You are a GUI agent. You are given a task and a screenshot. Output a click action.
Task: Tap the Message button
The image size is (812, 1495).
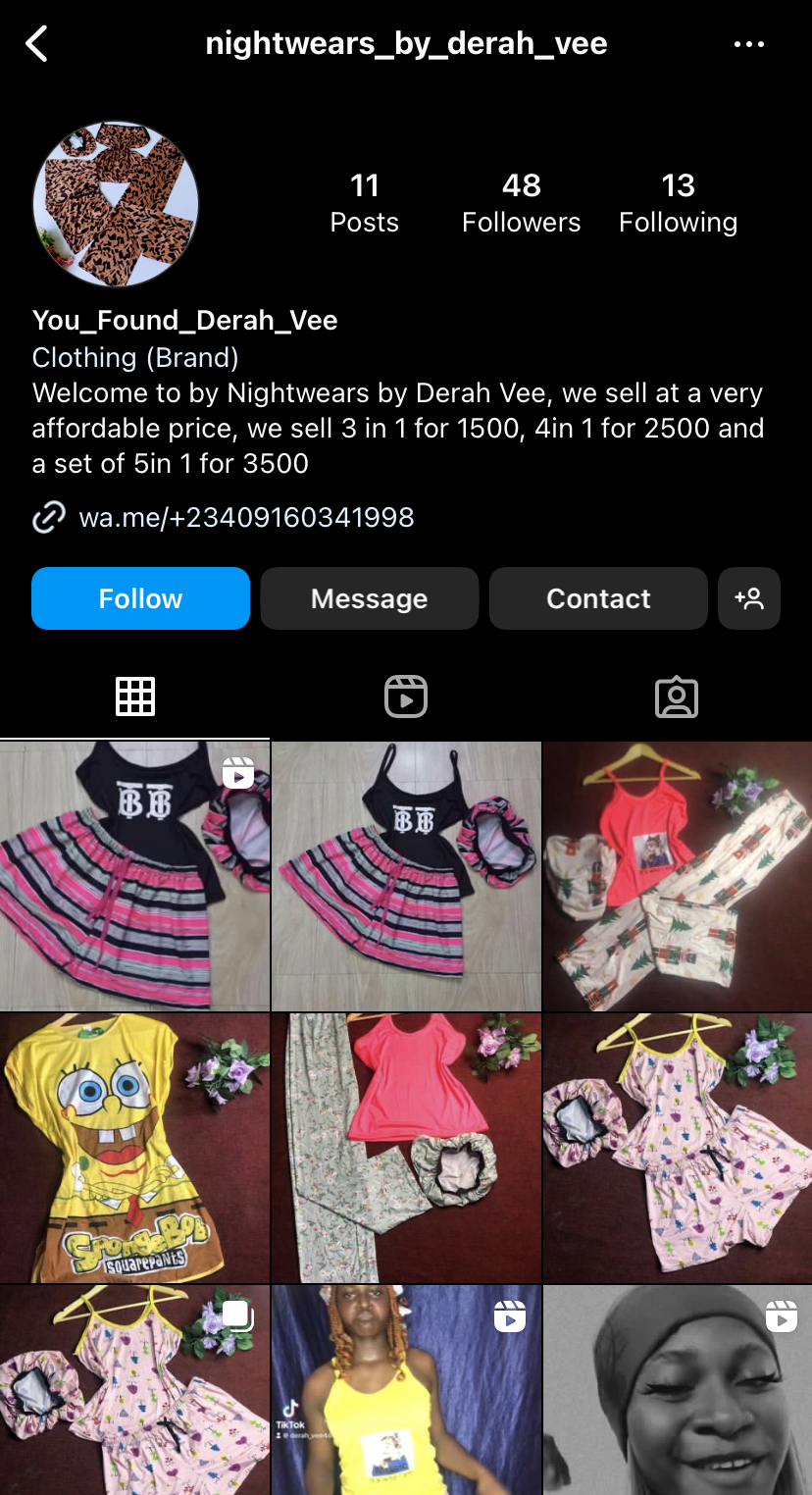pyautogui.click(x=369, y=598)
